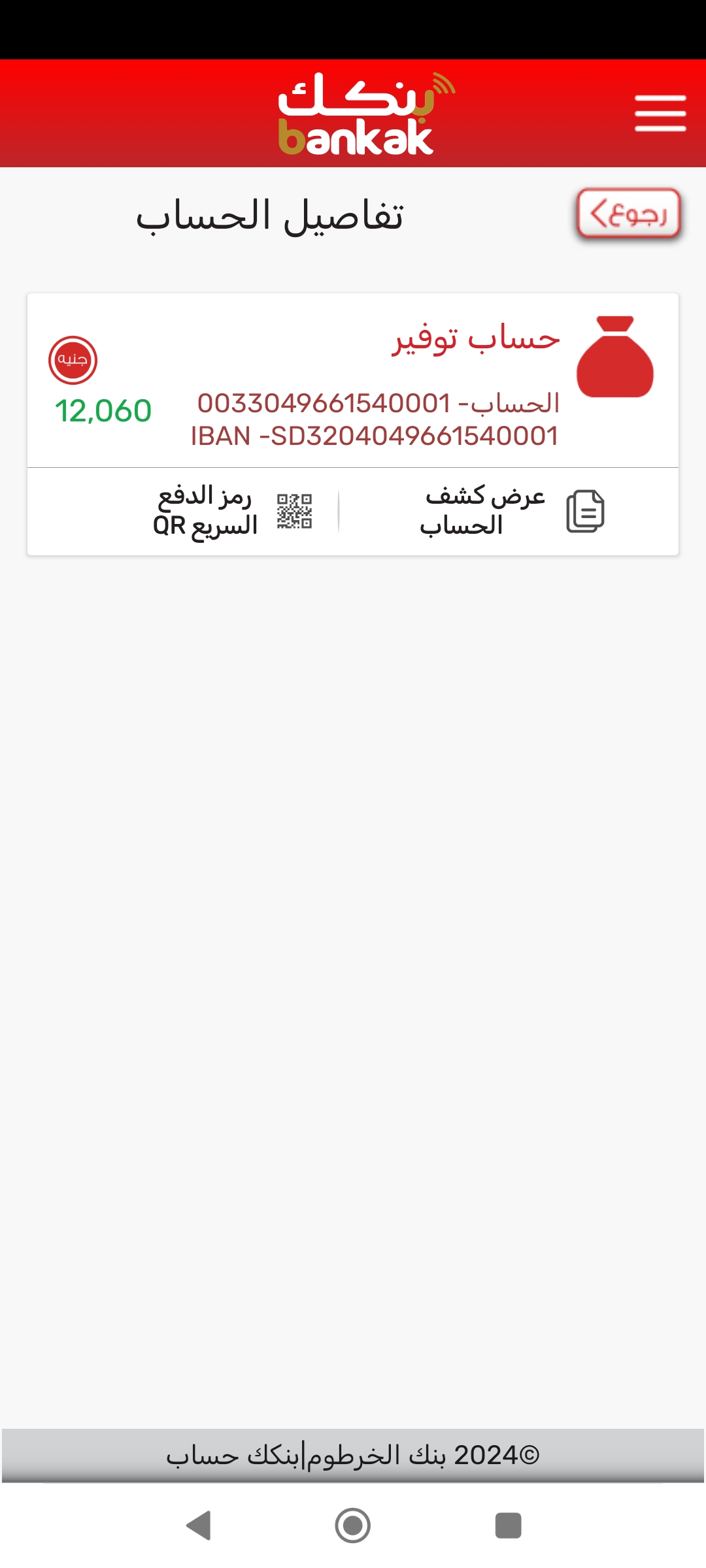Viewport: 706px width, 1568px height.
Task: Tap the رجوع back button
Action: click(x=629, y=214)
